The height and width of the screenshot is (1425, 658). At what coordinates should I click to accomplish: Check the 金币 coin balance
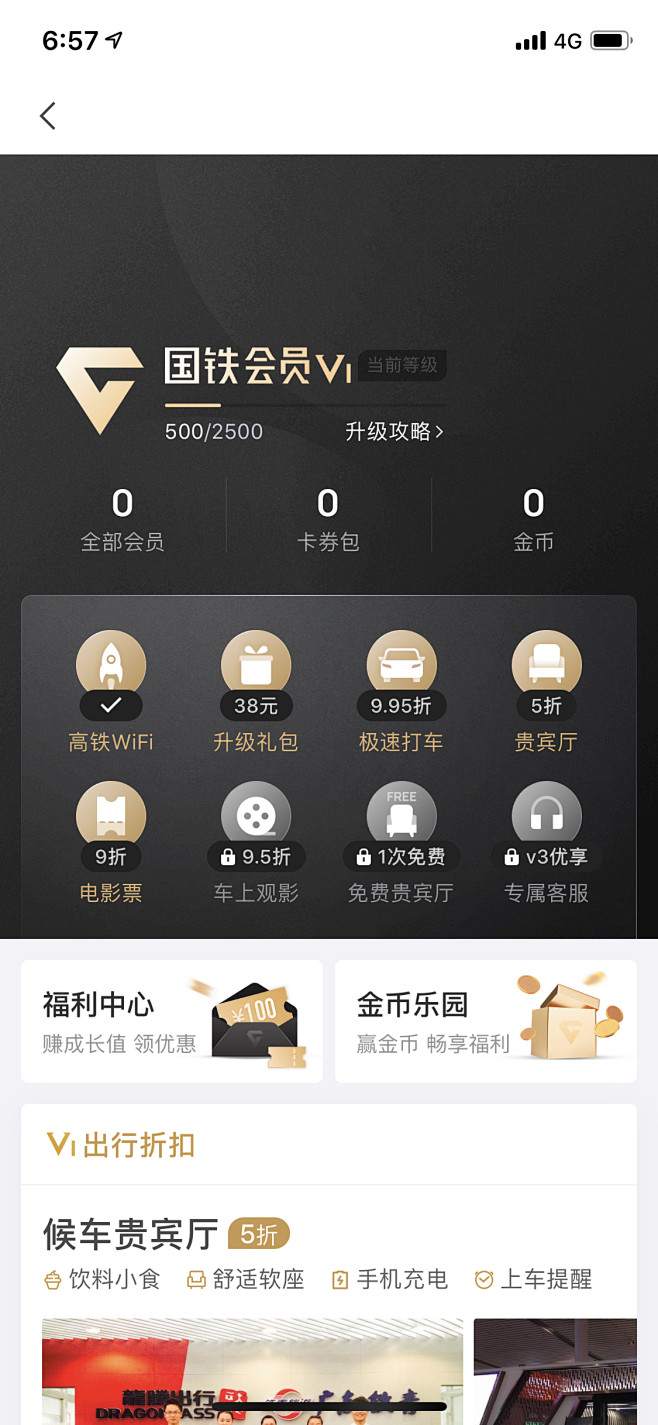click(x=534, y=520)
